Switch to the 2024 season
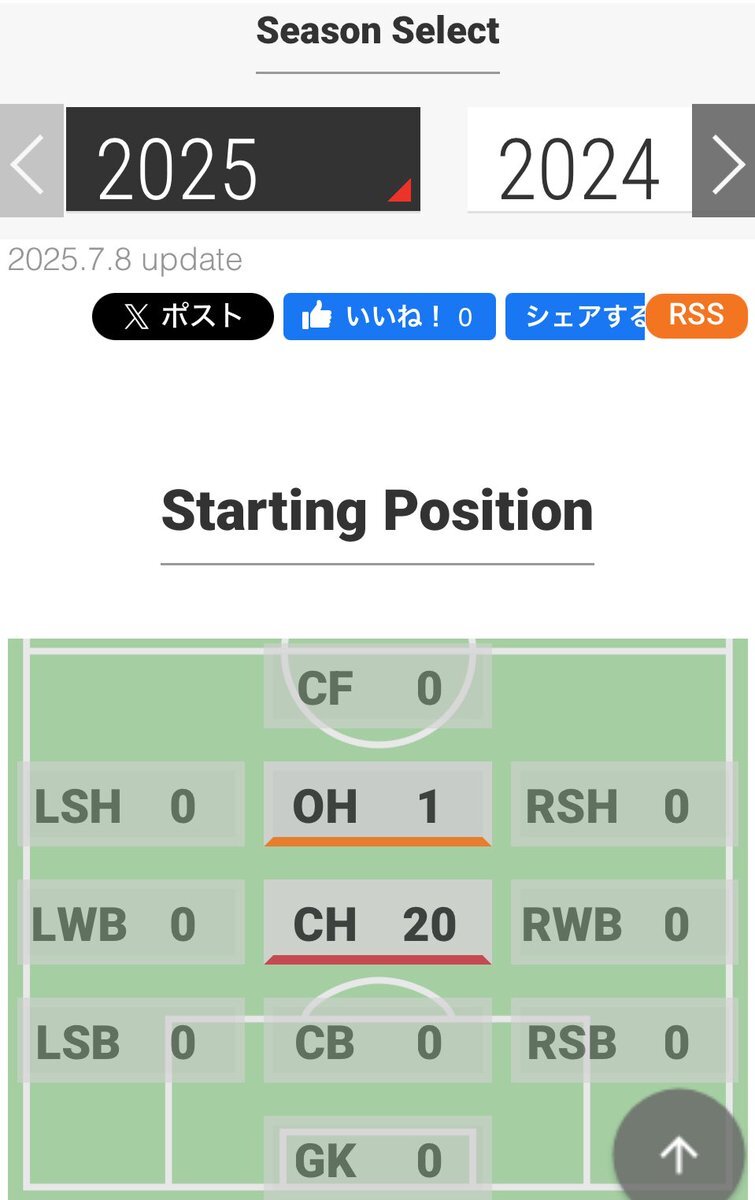 pyautogui.click(x=579, y=161)
